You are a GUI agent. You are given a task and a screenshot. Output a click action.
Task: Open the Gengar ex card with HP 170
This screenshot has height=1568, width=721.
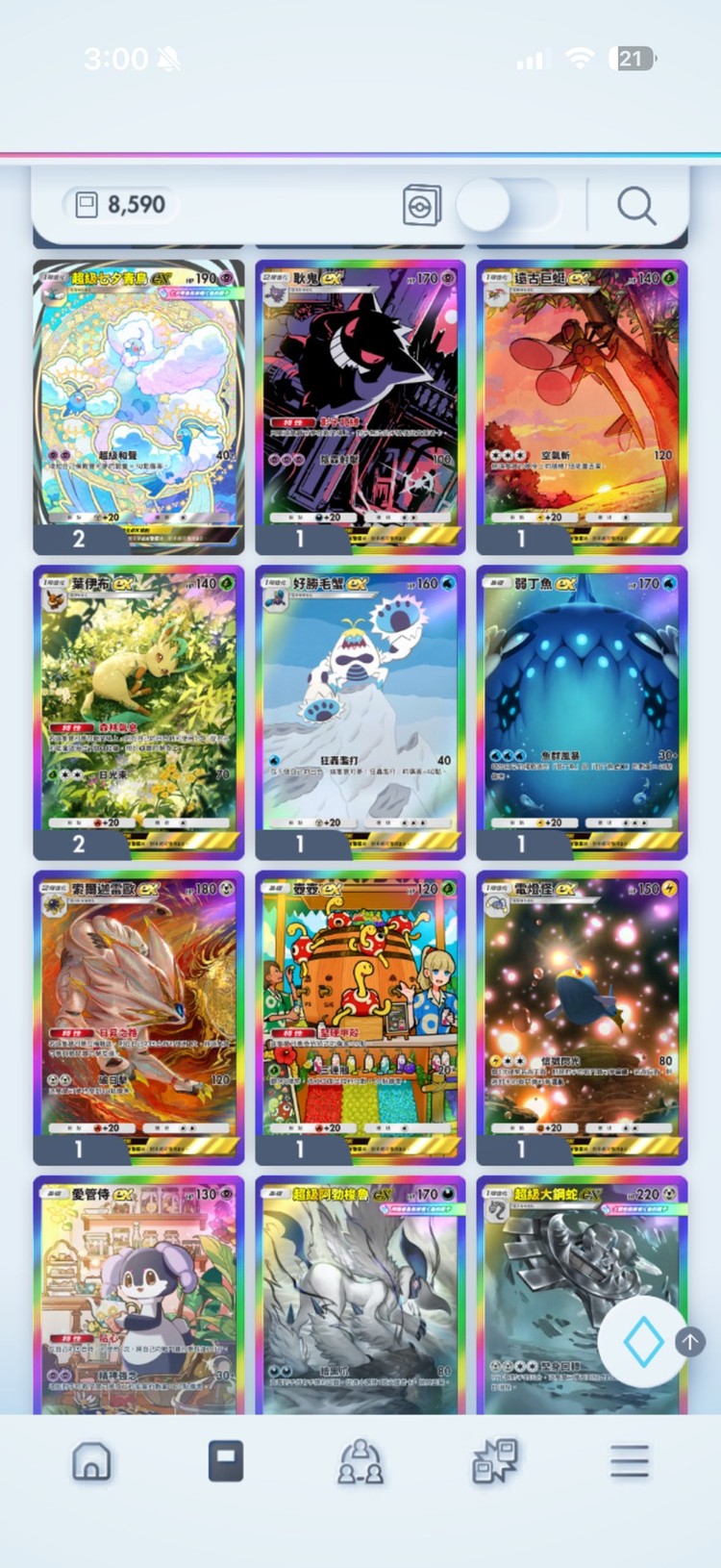click(x=360, y=404)
